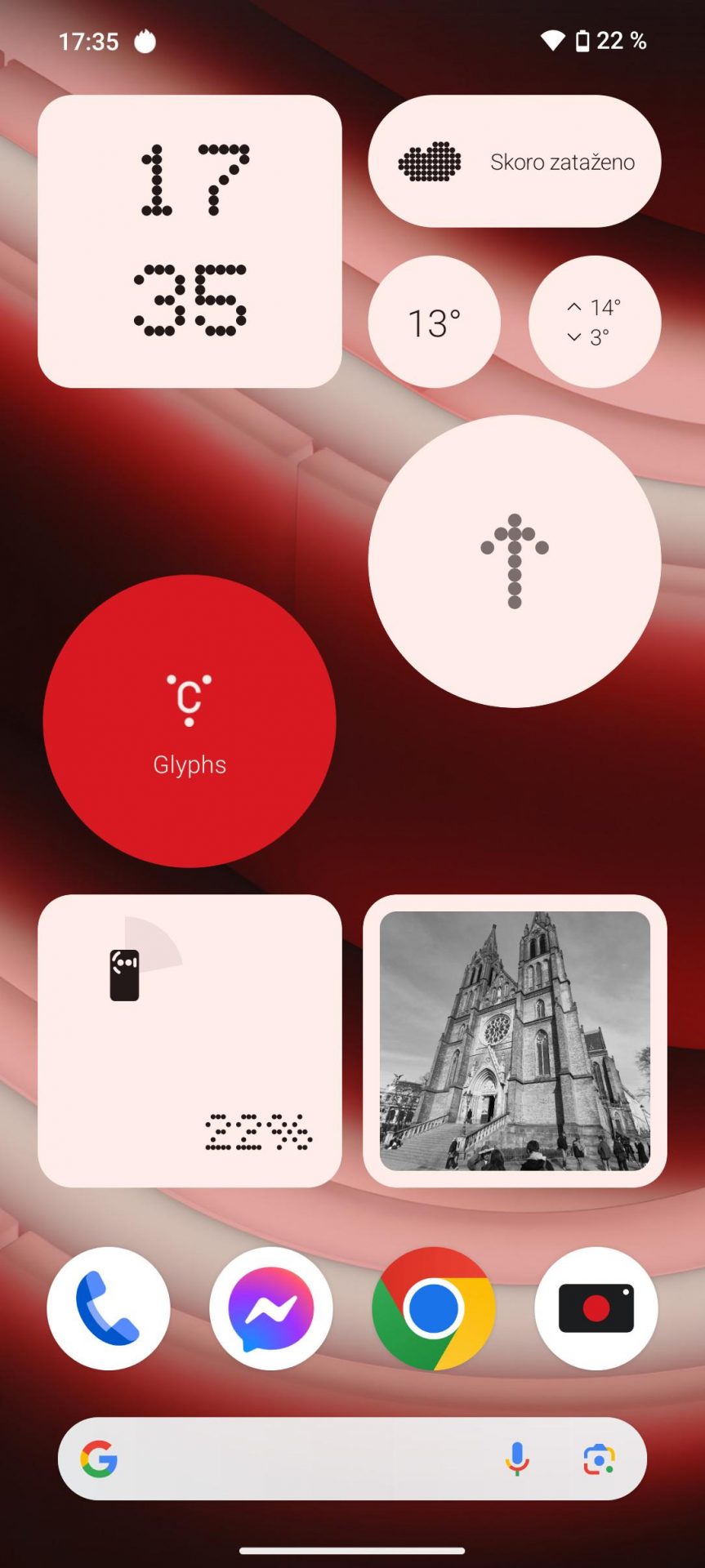Tap the dotted arrow compass widget

click(x=515, y=561)
